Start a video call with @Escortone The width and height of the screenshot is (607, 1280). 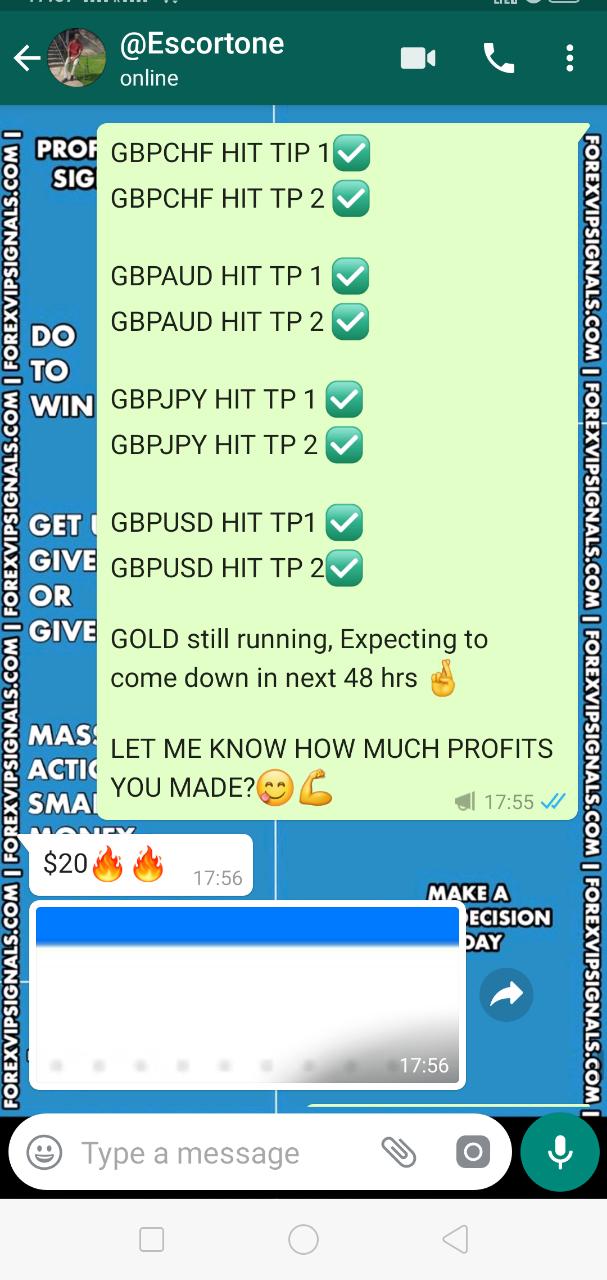(x=418, y=59)
